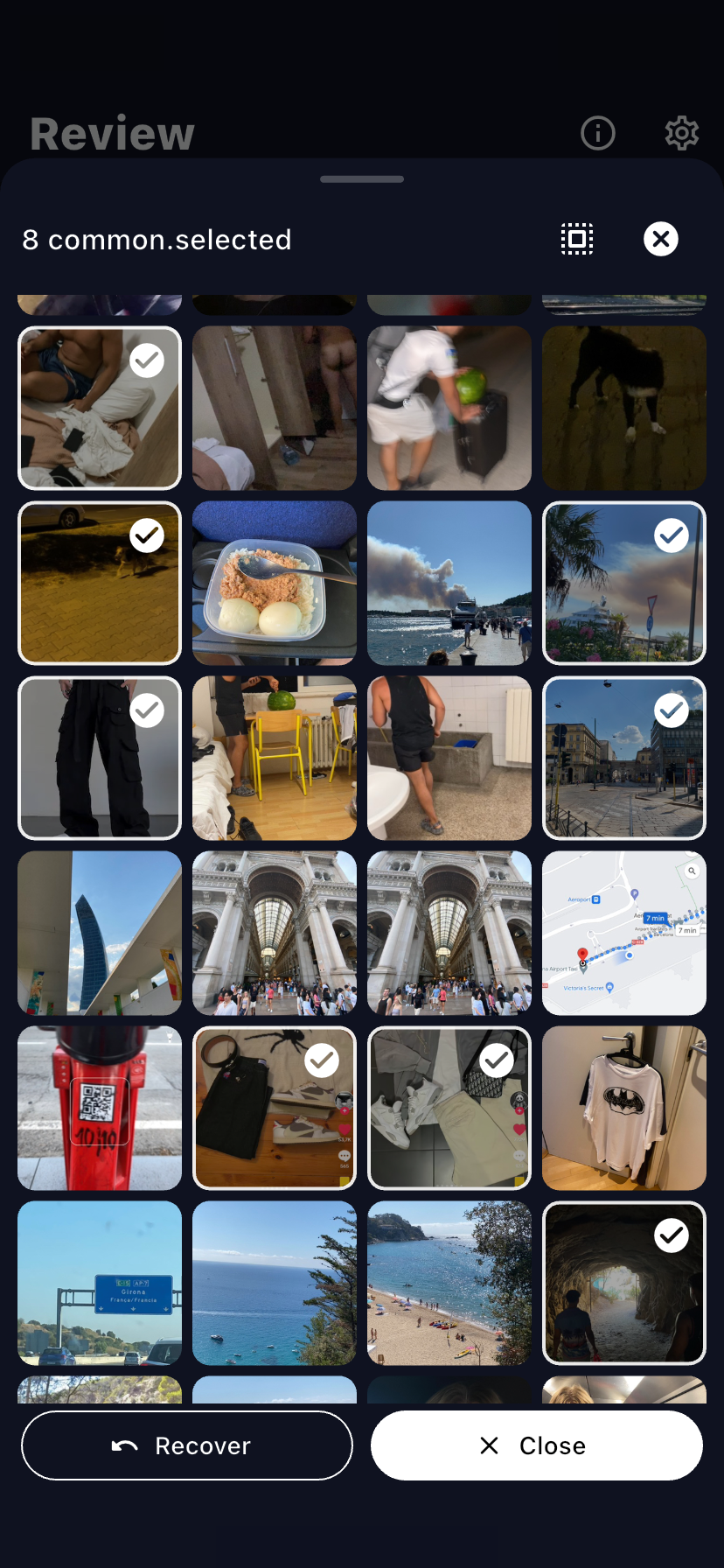Select the curved skyscraper photo
Image resolution: width=724 pixels, height=1568 pixels.
pyautogui.click(x=100, y=933)
